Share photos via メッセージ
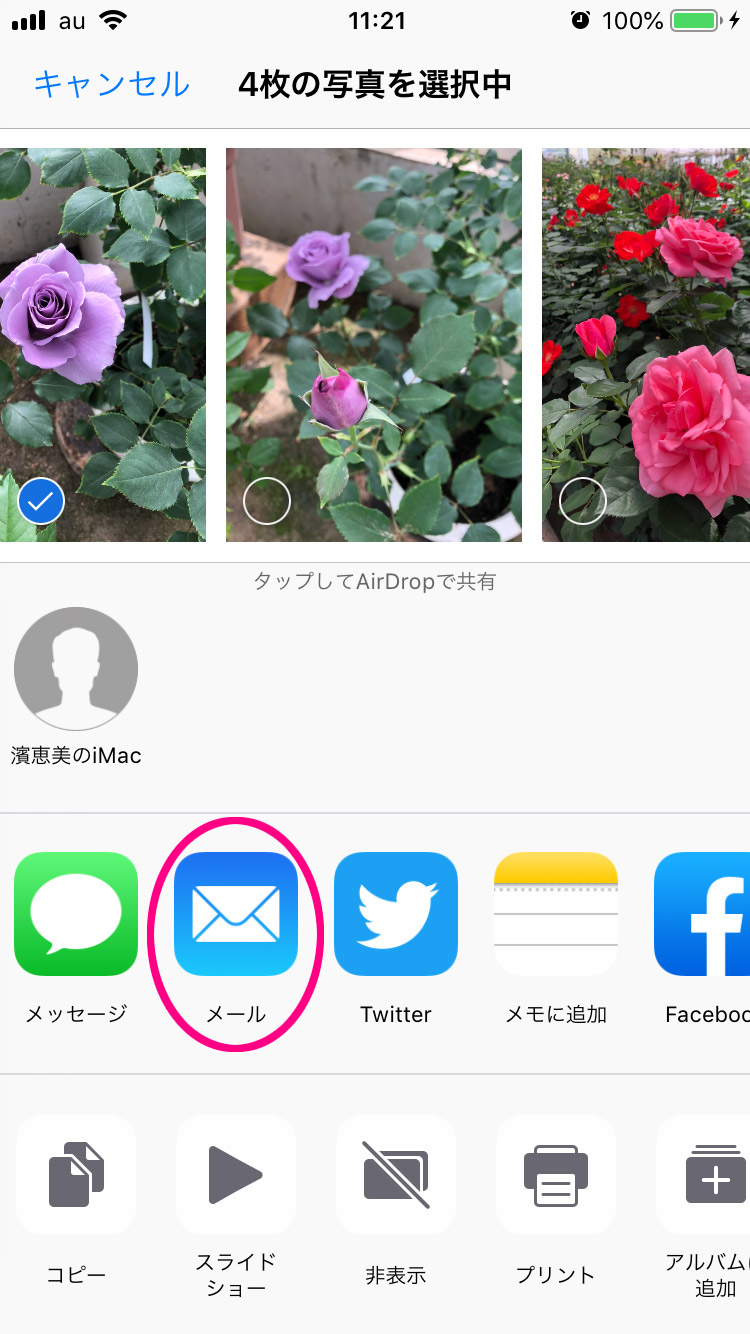The height and width of the screenshot is (1334, 750). click(x=76, y=914)
